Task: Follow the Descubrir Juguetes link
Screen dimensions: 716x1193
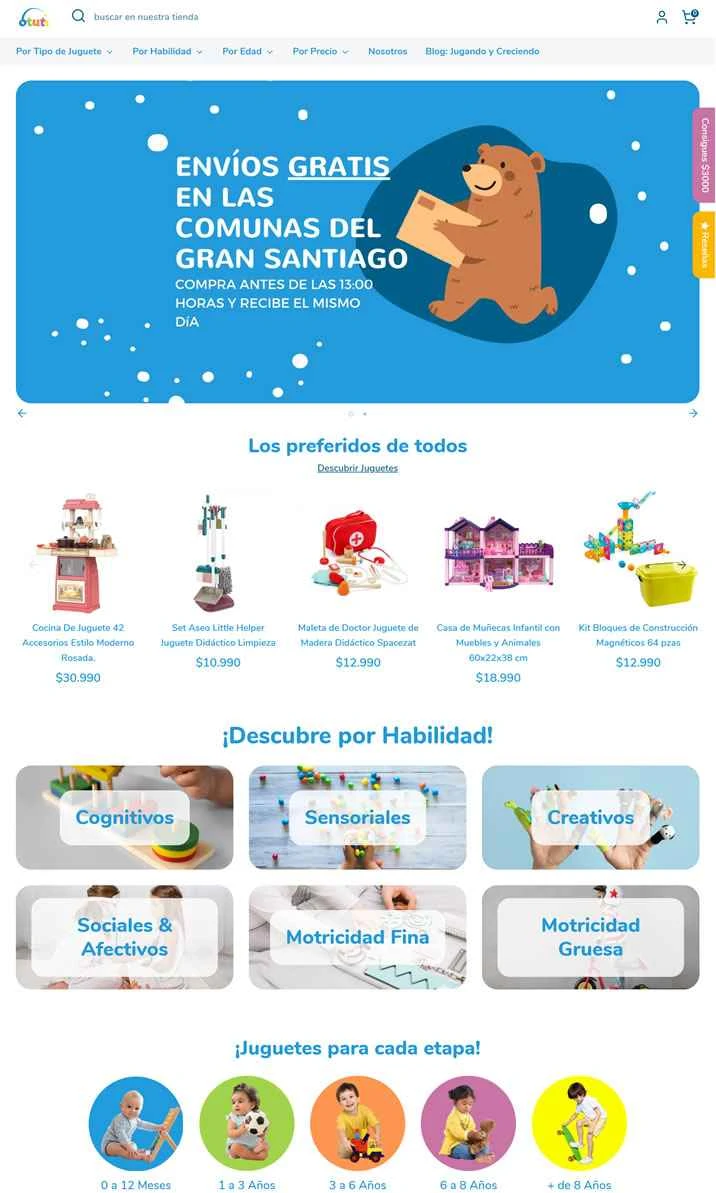Action: point(357,468)
